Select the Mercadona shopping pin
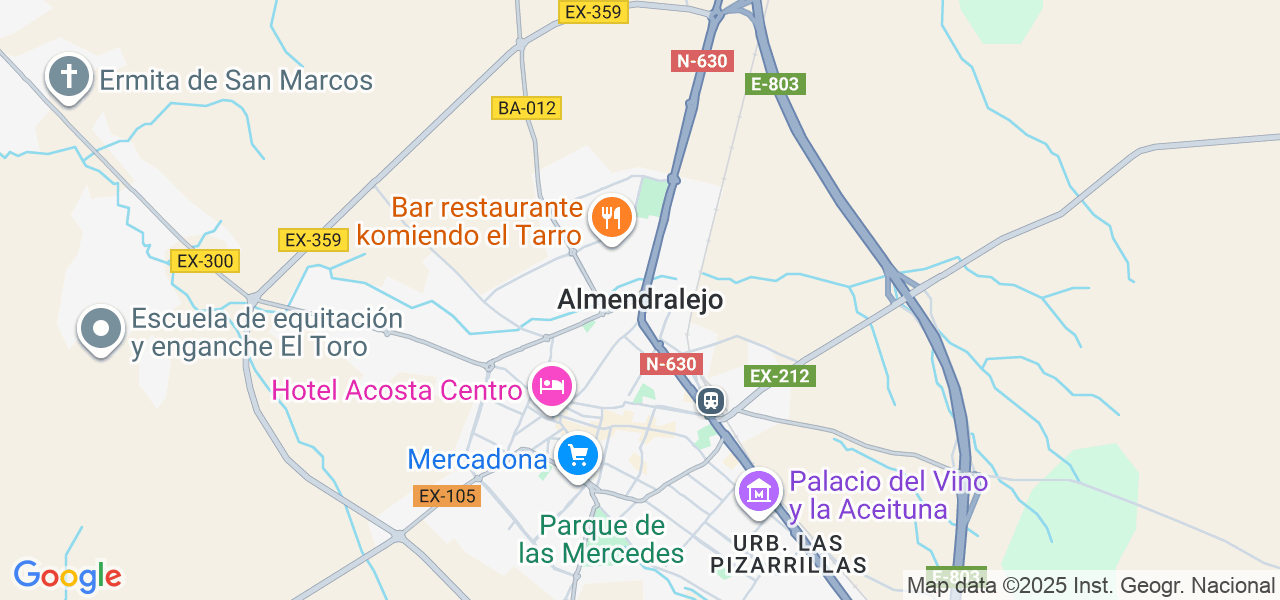The width and height of the screenshot is (1280, 600). point(577,456)
